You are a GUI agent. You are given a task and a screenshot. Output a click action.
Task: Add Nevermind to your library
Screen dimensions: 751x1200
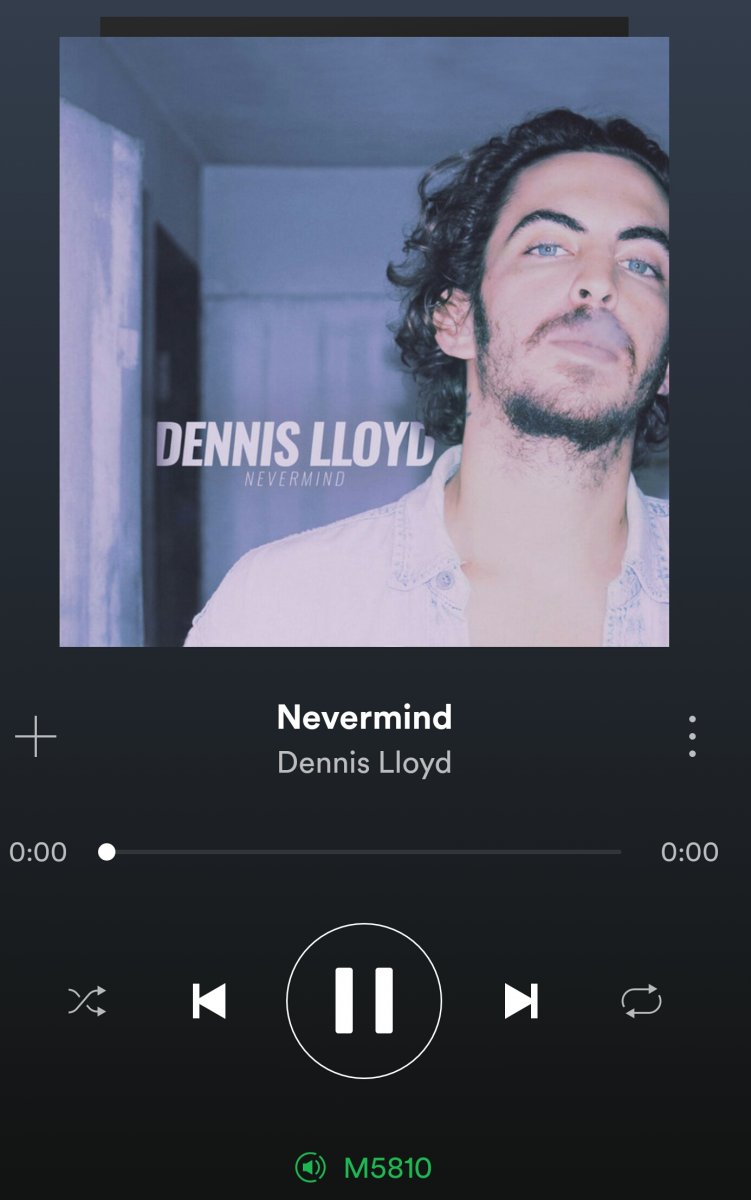tap(36, 738)
